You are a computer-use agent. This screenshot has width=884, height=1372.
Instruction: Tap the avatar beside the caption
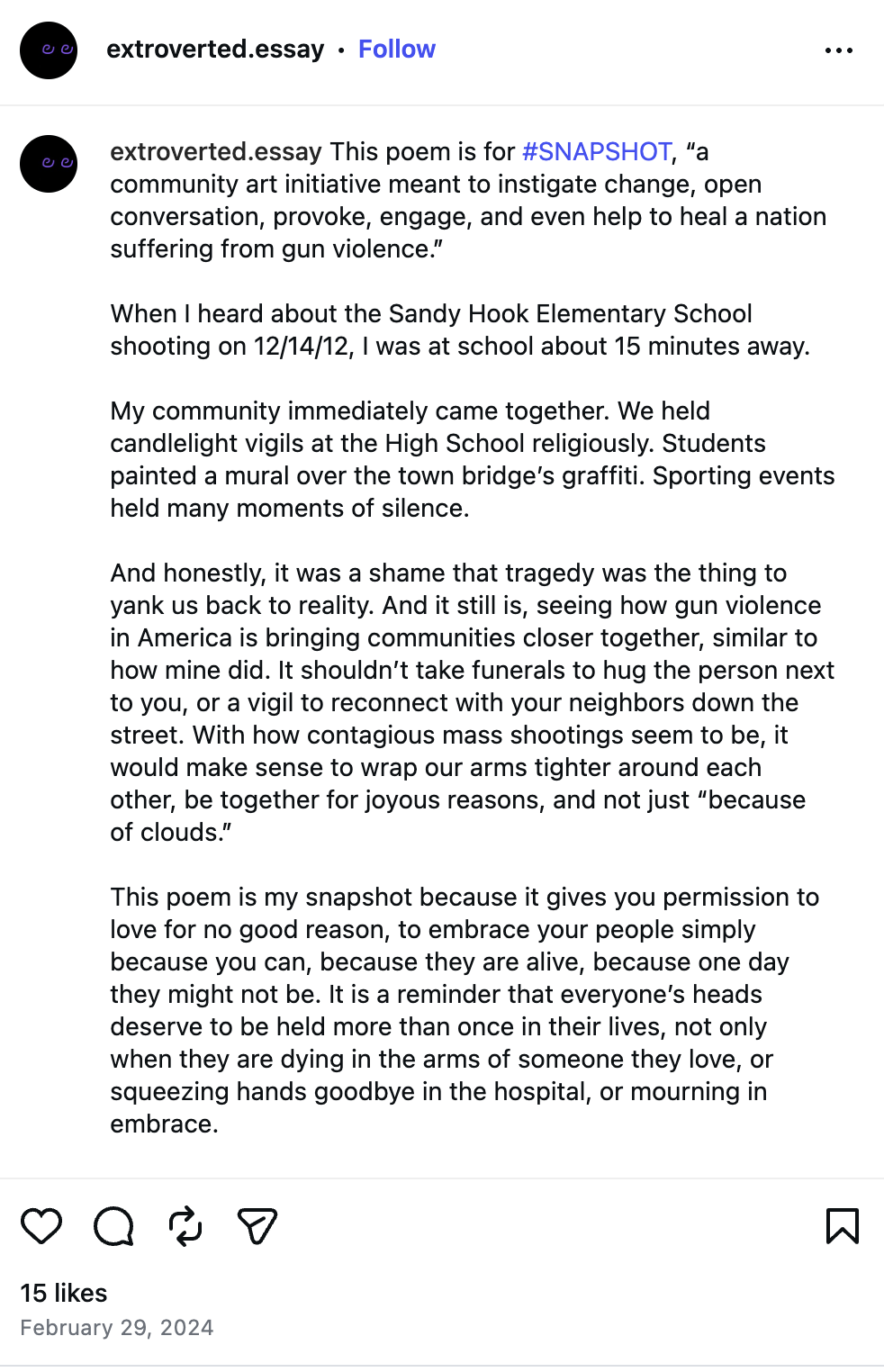click(x=49, y=164)
